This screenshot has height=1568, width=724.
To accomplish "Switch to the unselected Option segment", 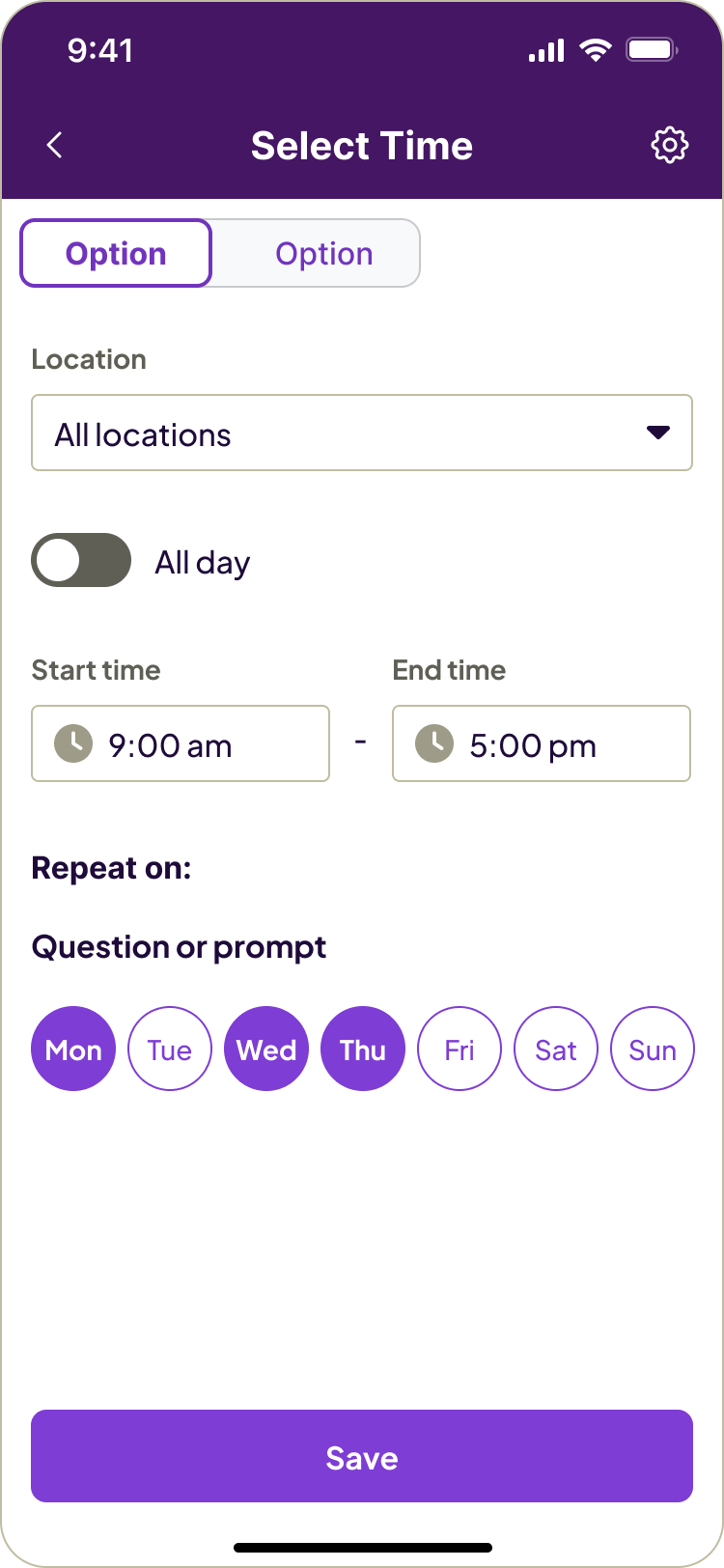I will pos(323,254).
